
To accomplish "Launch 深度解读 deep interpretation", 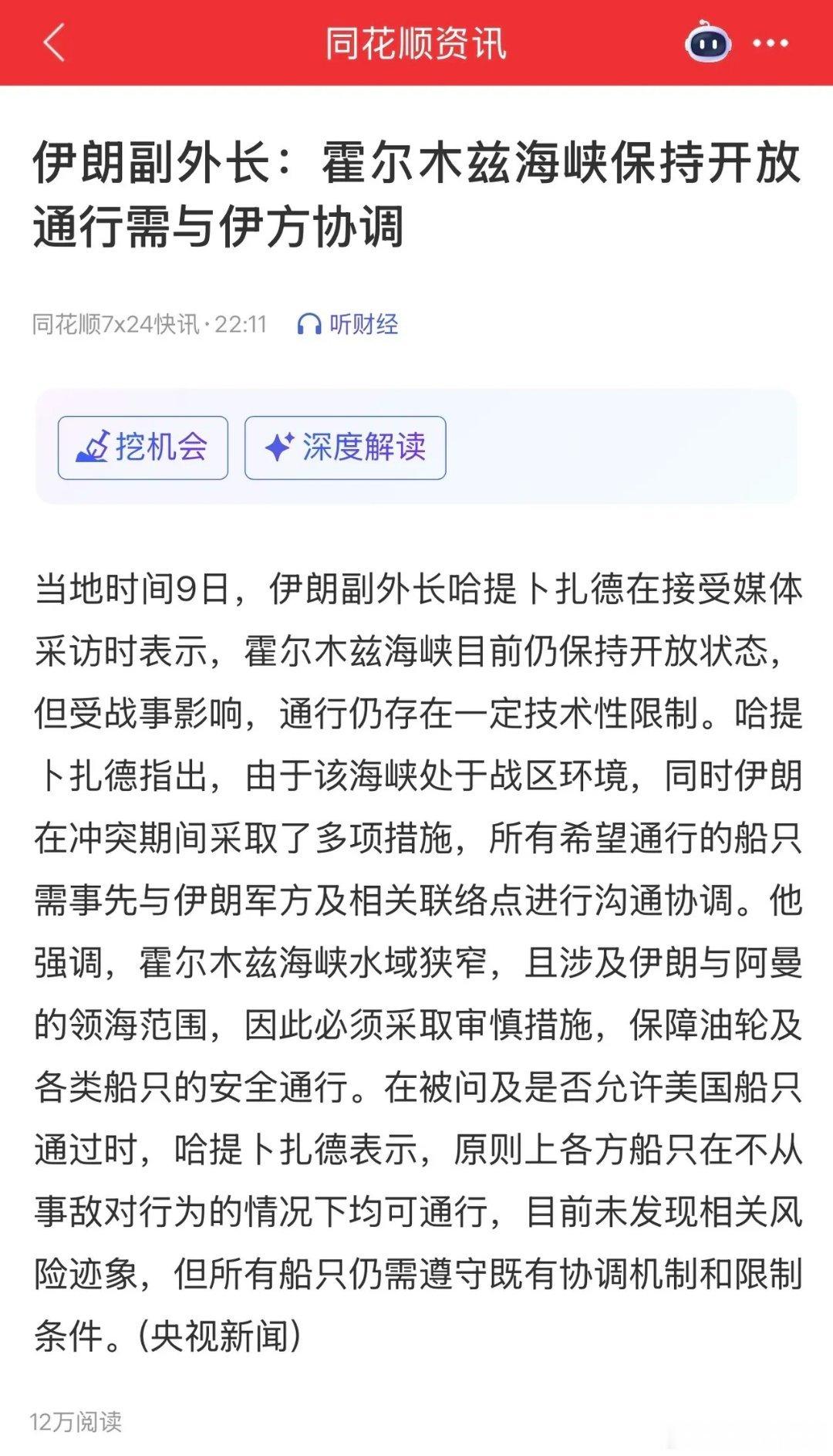I will (x=345, y=448).
